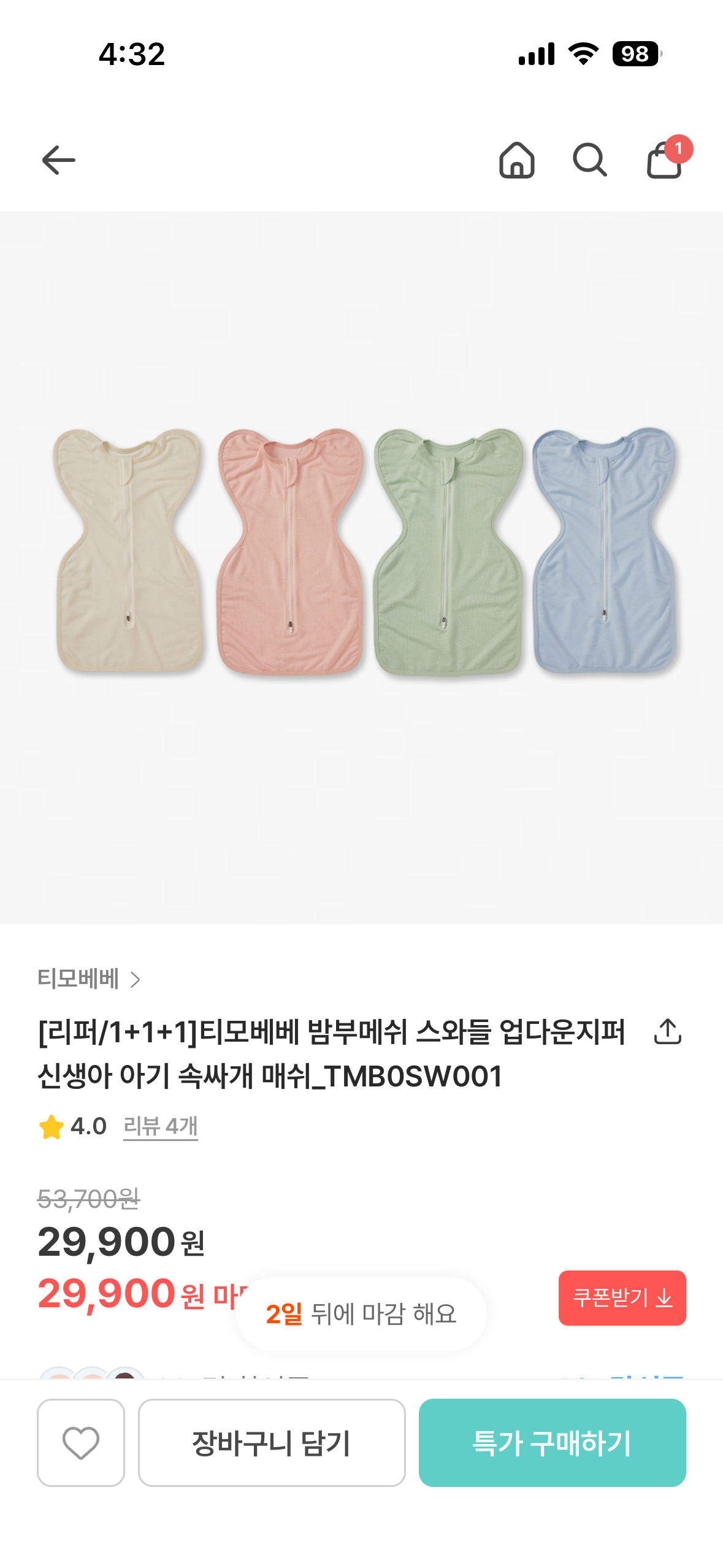Claim the coupon with 쿠폰받기
This screenshot has width=723, height=1568.
pos(622,1297)
